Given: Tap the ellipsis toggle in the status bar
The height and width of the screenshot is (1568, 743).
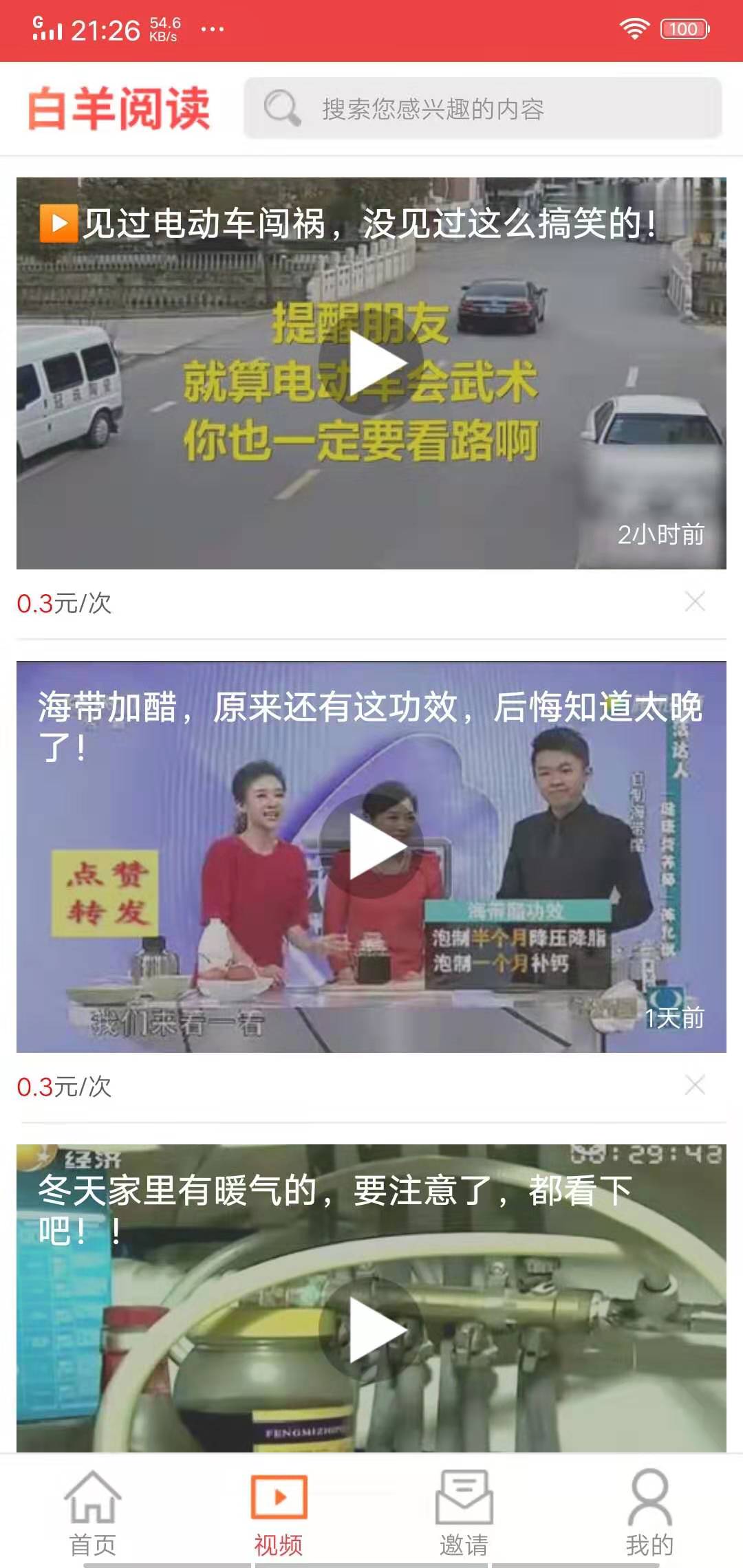Looking at the screenshot, I should (x=211, y=30).
